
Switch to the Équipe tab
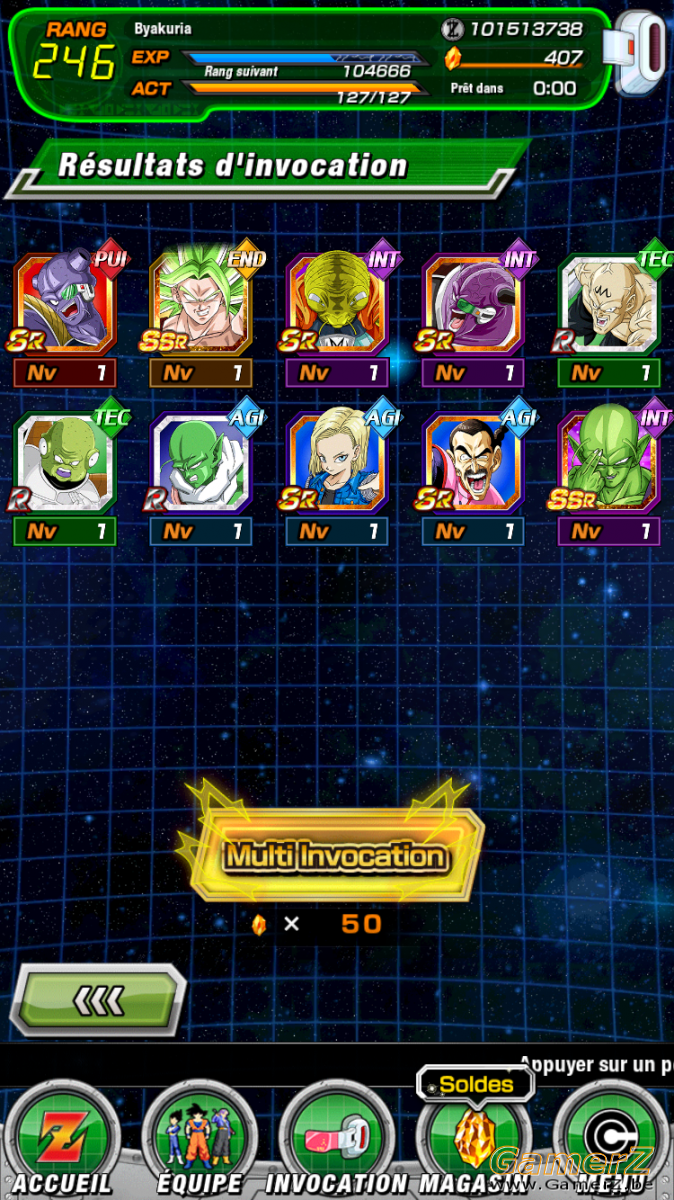click(x=200, y=1140)
